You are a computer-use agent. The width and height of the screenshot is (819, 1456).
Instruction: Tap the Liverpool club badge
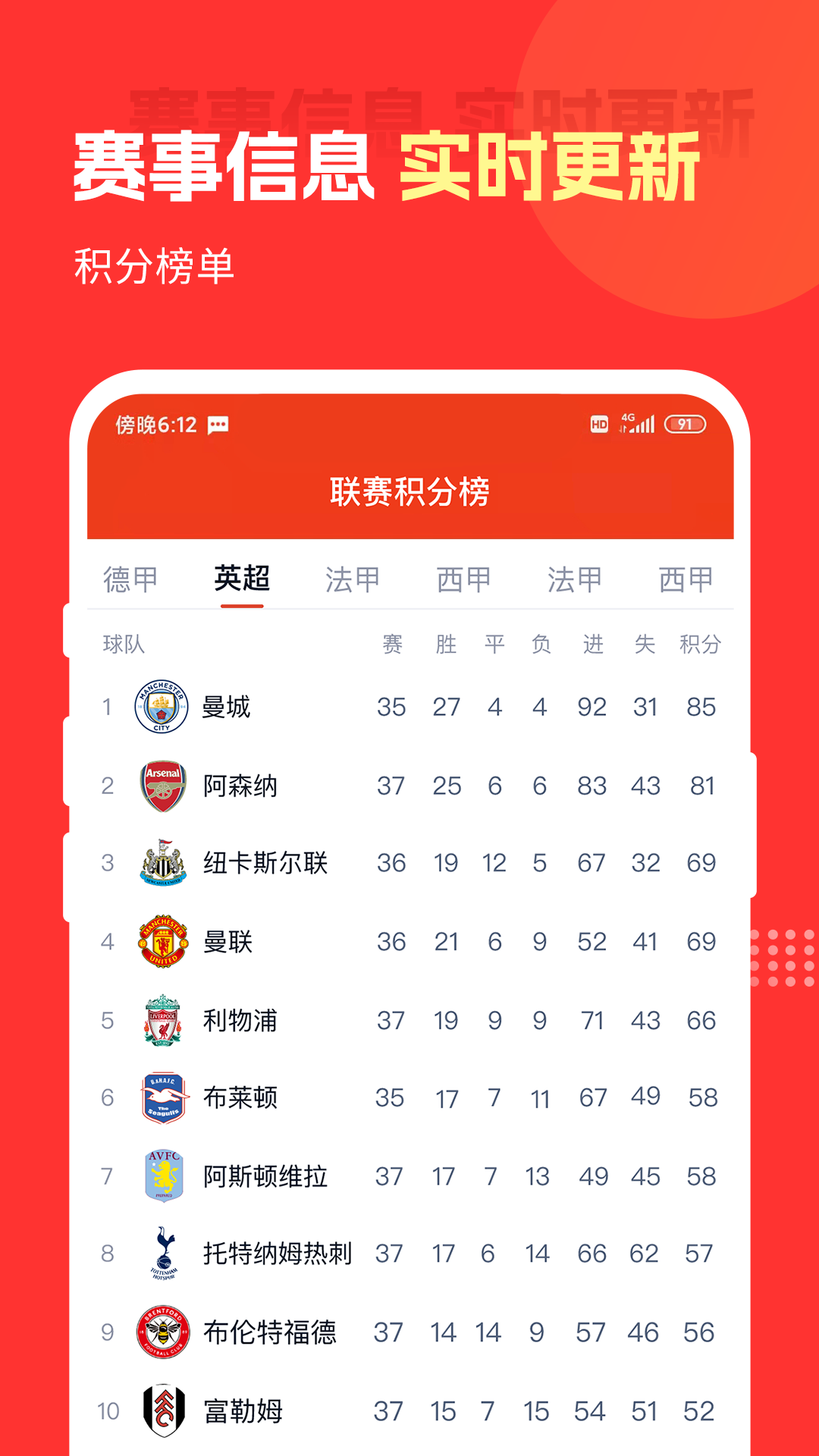pos(163,1020)
